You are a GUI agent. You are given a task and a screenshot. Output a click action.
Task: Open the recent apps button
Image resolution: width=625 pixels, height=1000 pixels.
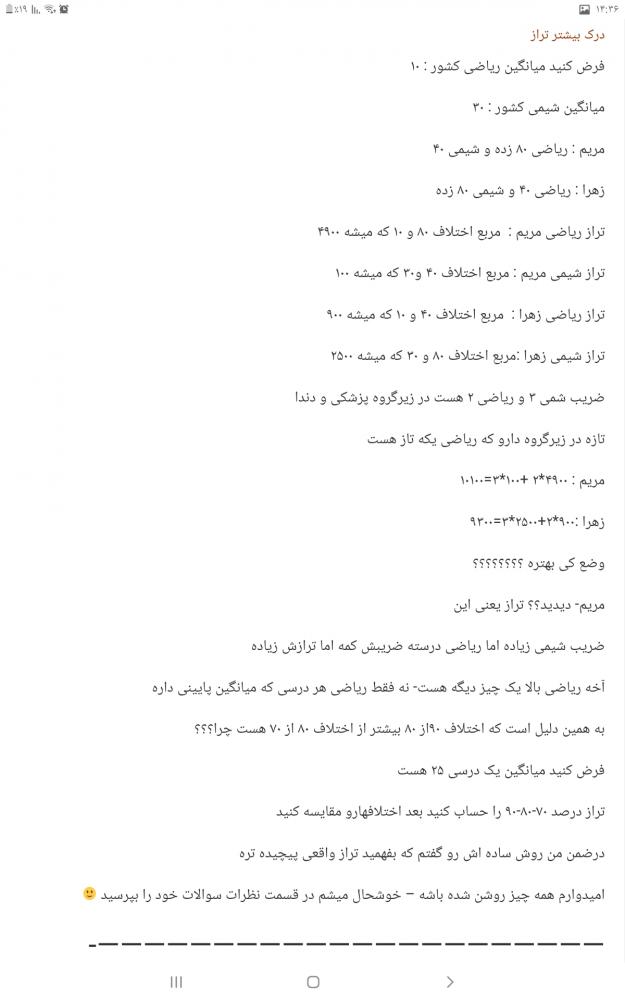click(x=176, y=982)
